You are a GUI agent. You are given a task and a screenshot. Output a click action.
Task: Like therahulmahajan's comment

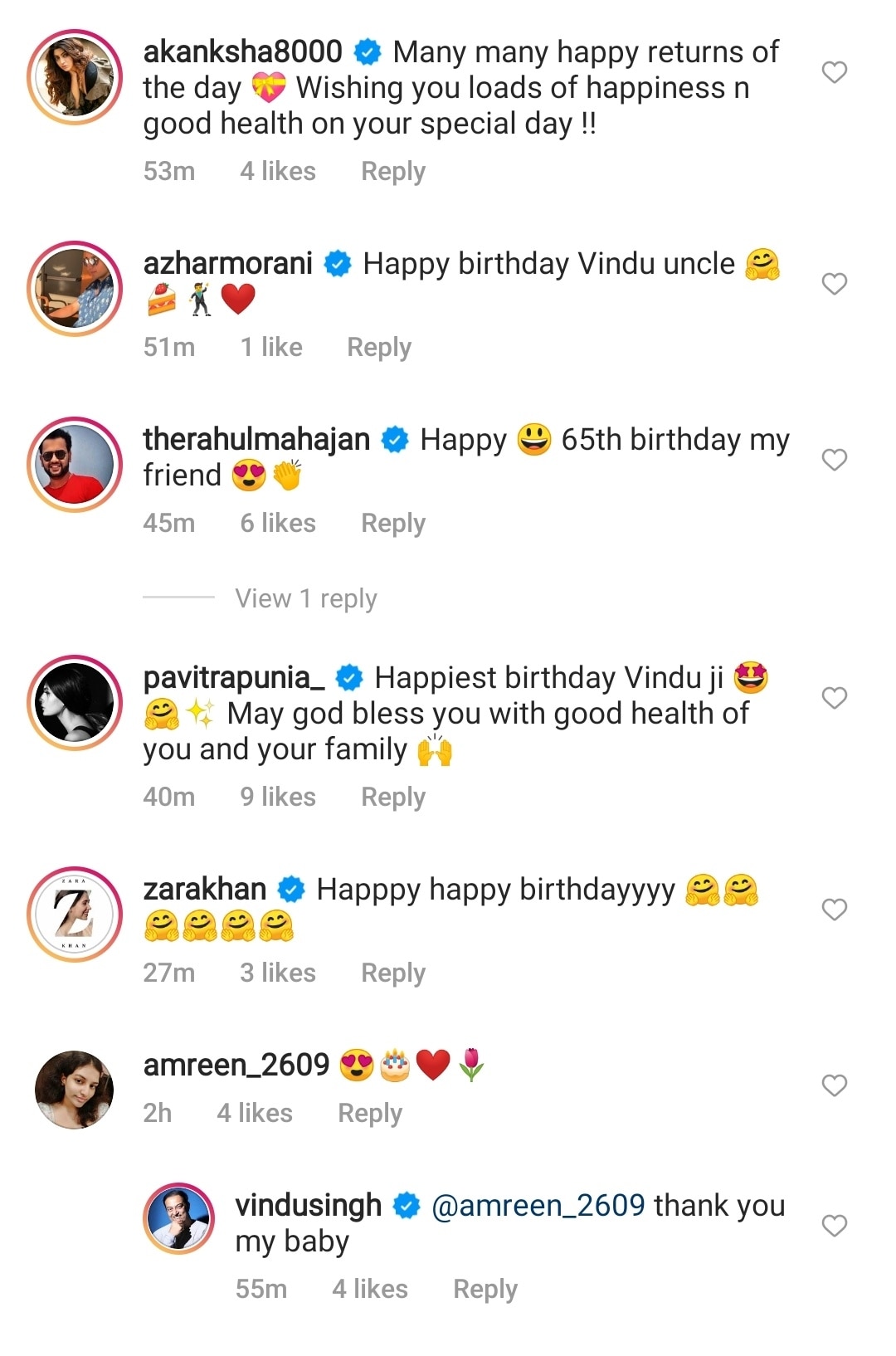pyautogui.click(x=834, y=460)
